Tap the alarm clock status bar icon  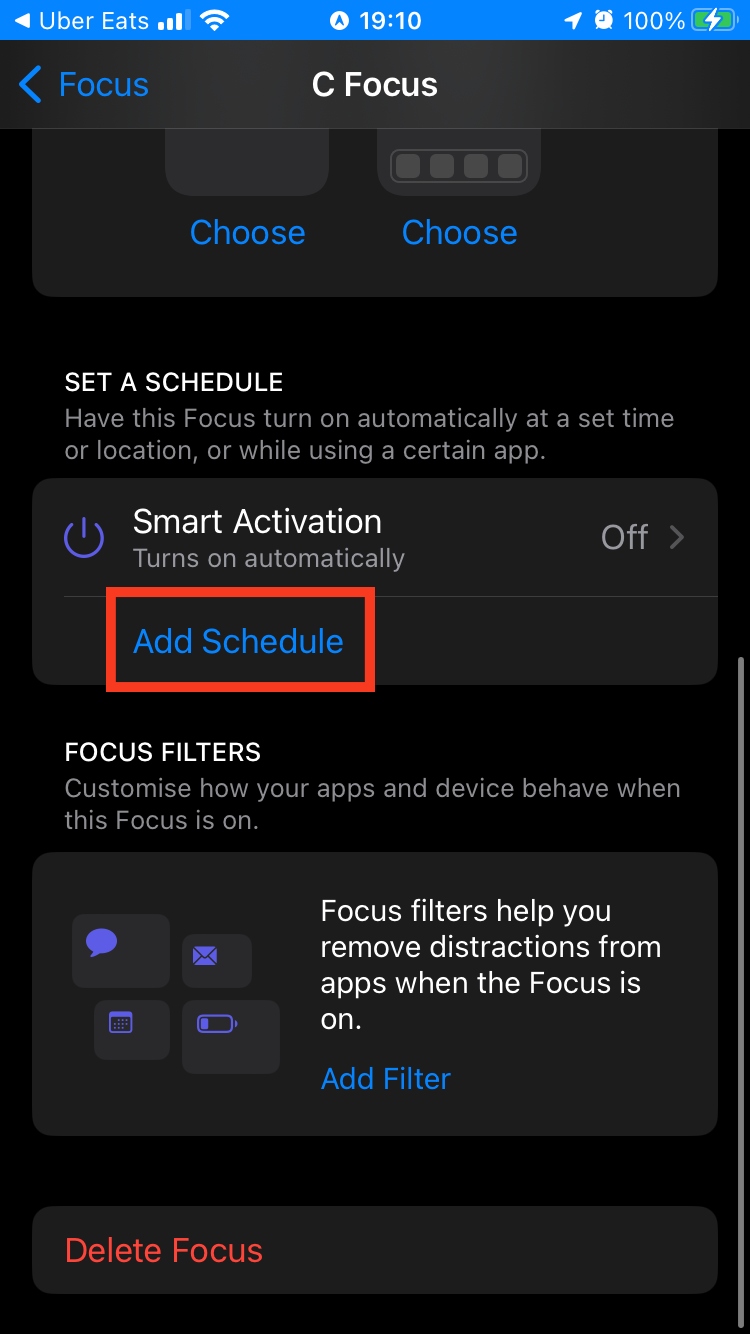[x=602, y=19]
